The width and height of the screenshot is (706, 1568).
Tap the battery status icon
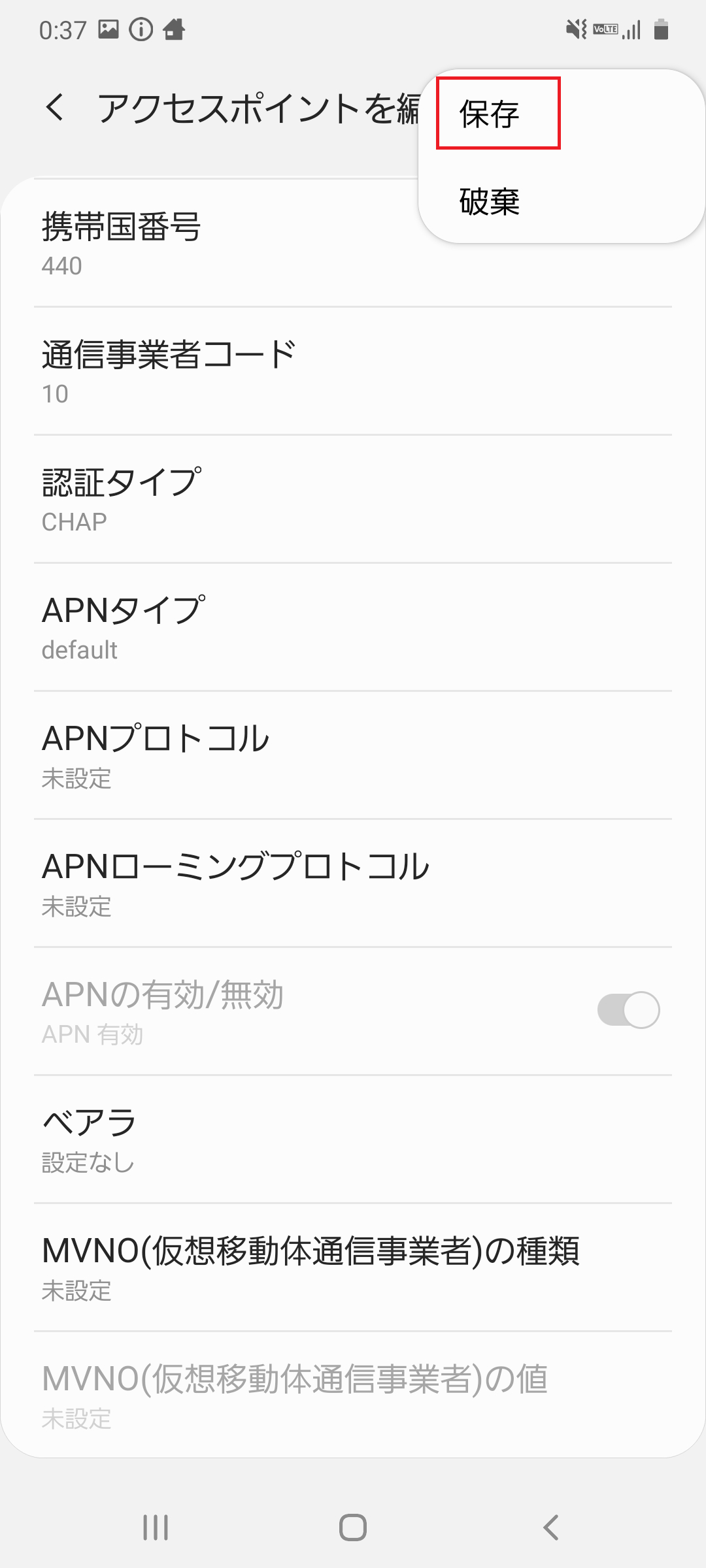tap(662, 29)
